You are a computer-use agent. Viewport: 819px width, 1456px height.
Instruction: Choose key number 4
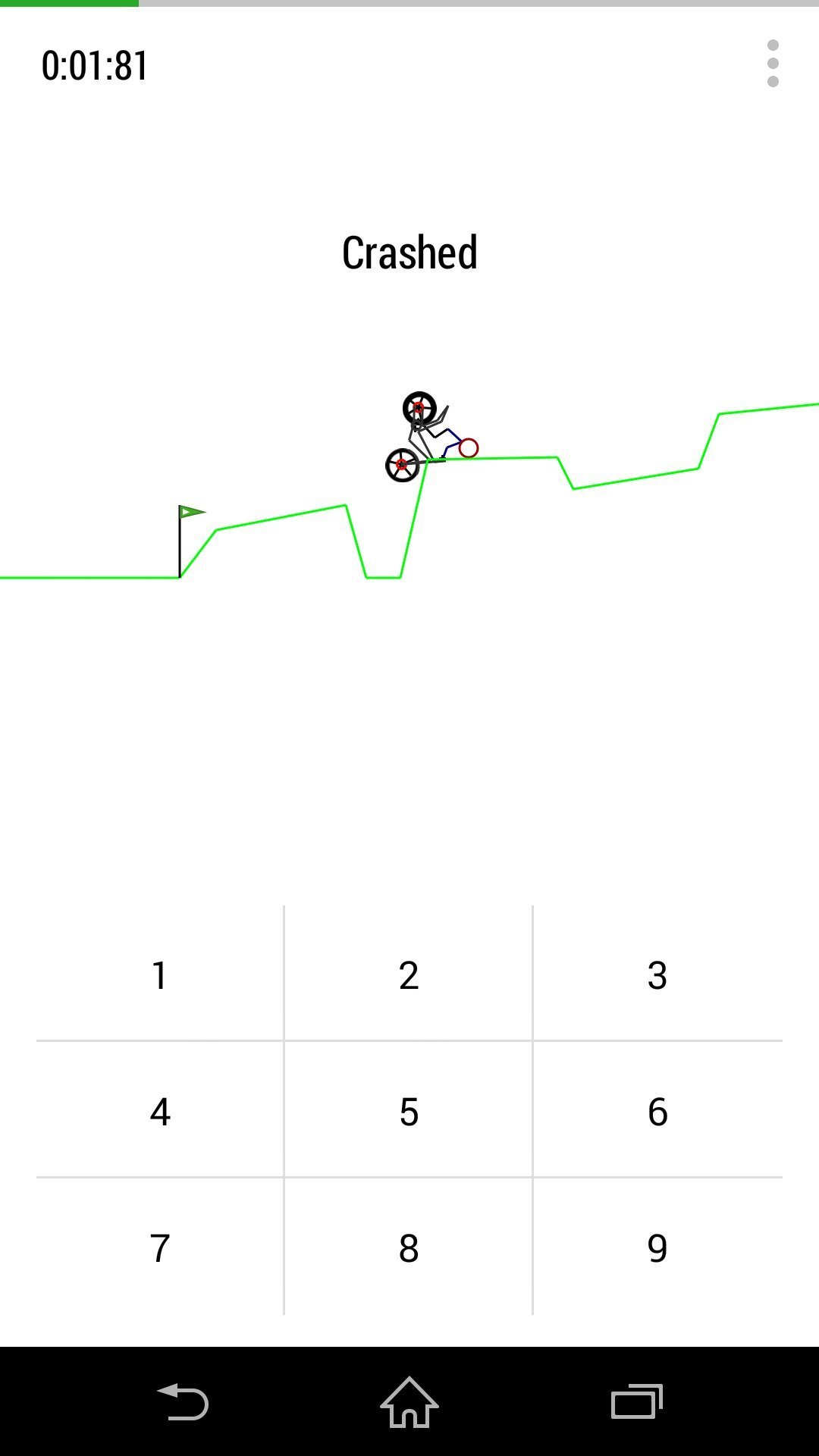coord(159,1111)
